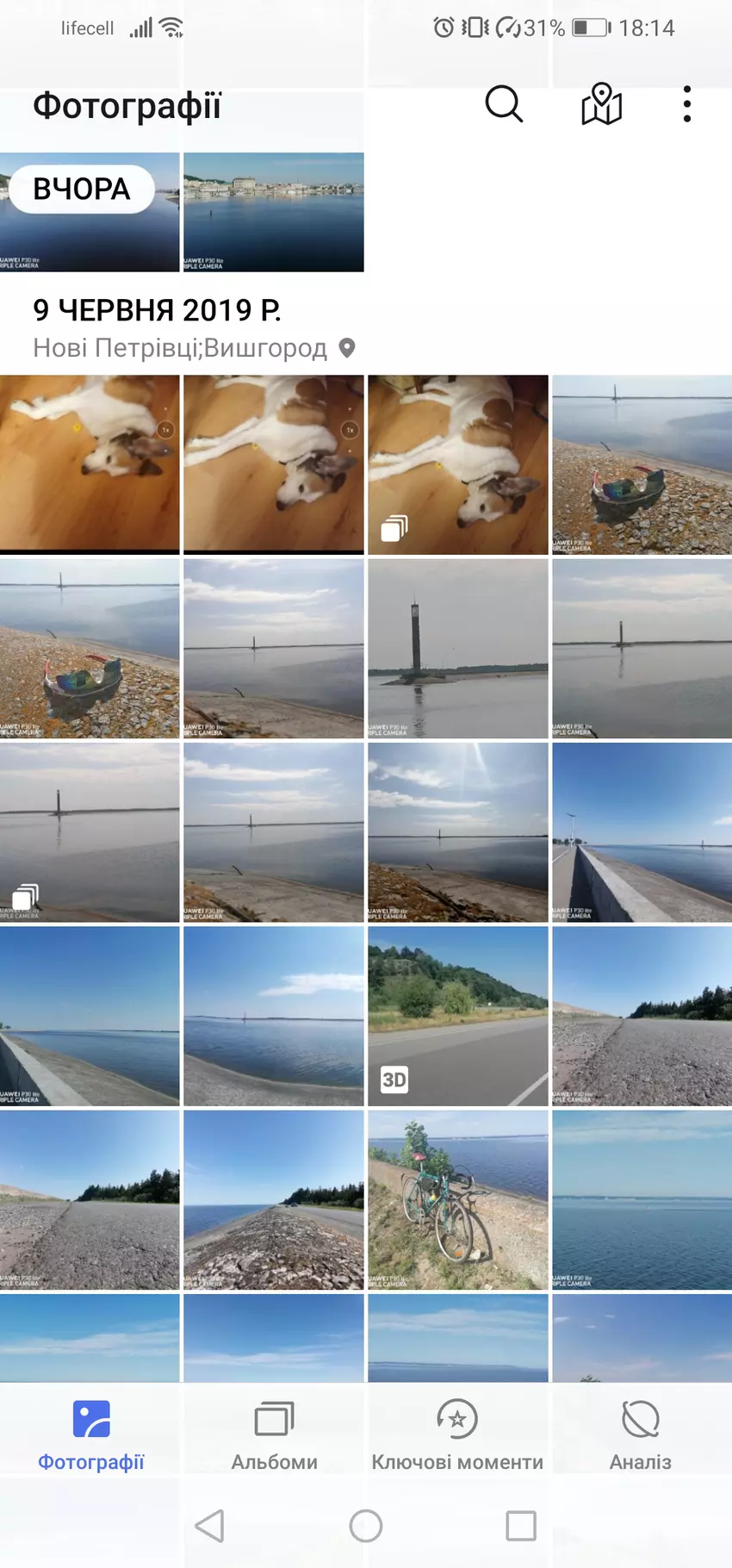Switch to the Ключові моменти tab
Image resolution: width=732 pixels, height=1568 pixels.
pyautogui.click(x=457, y=1436)
